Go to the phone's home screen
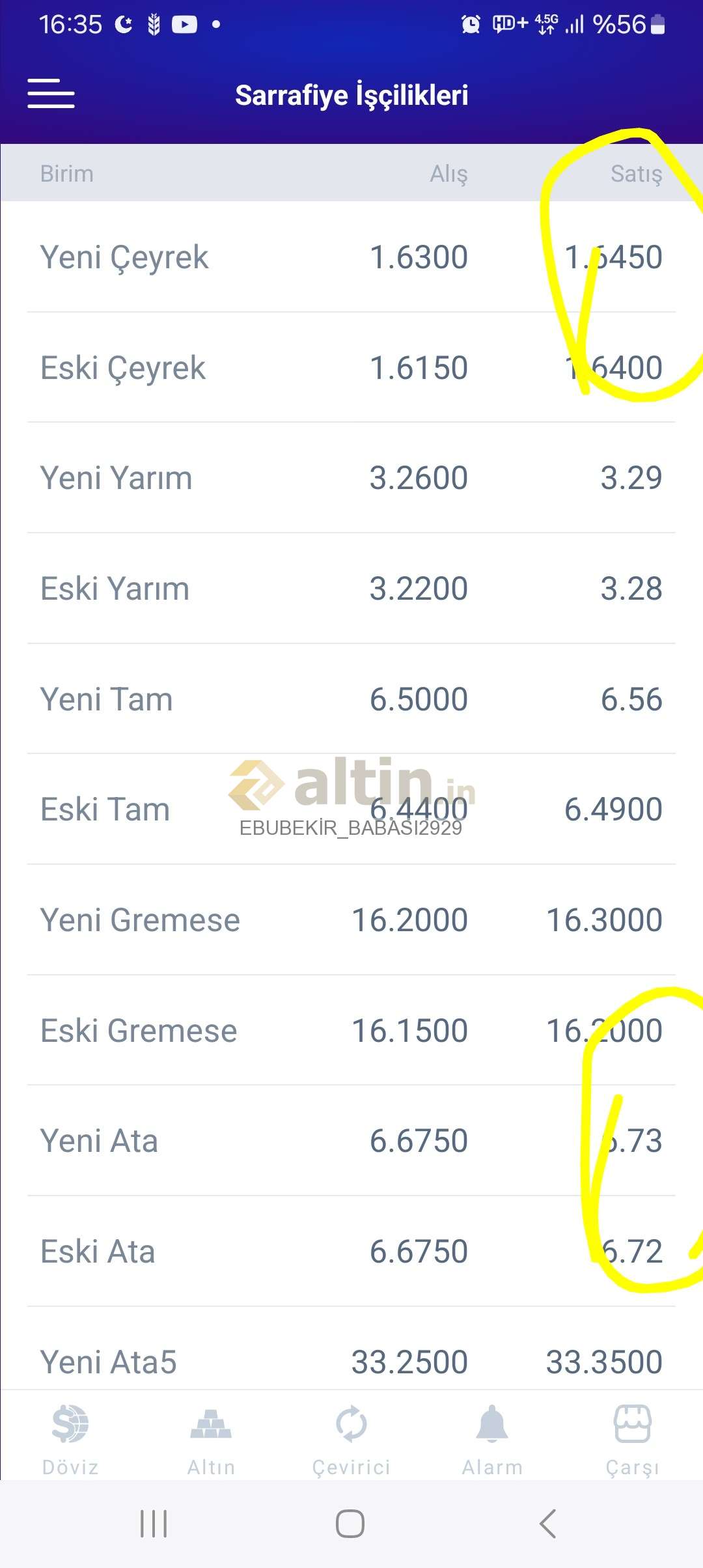Viewport: 703px width, 1568px height. click(x=350, y=1524)
